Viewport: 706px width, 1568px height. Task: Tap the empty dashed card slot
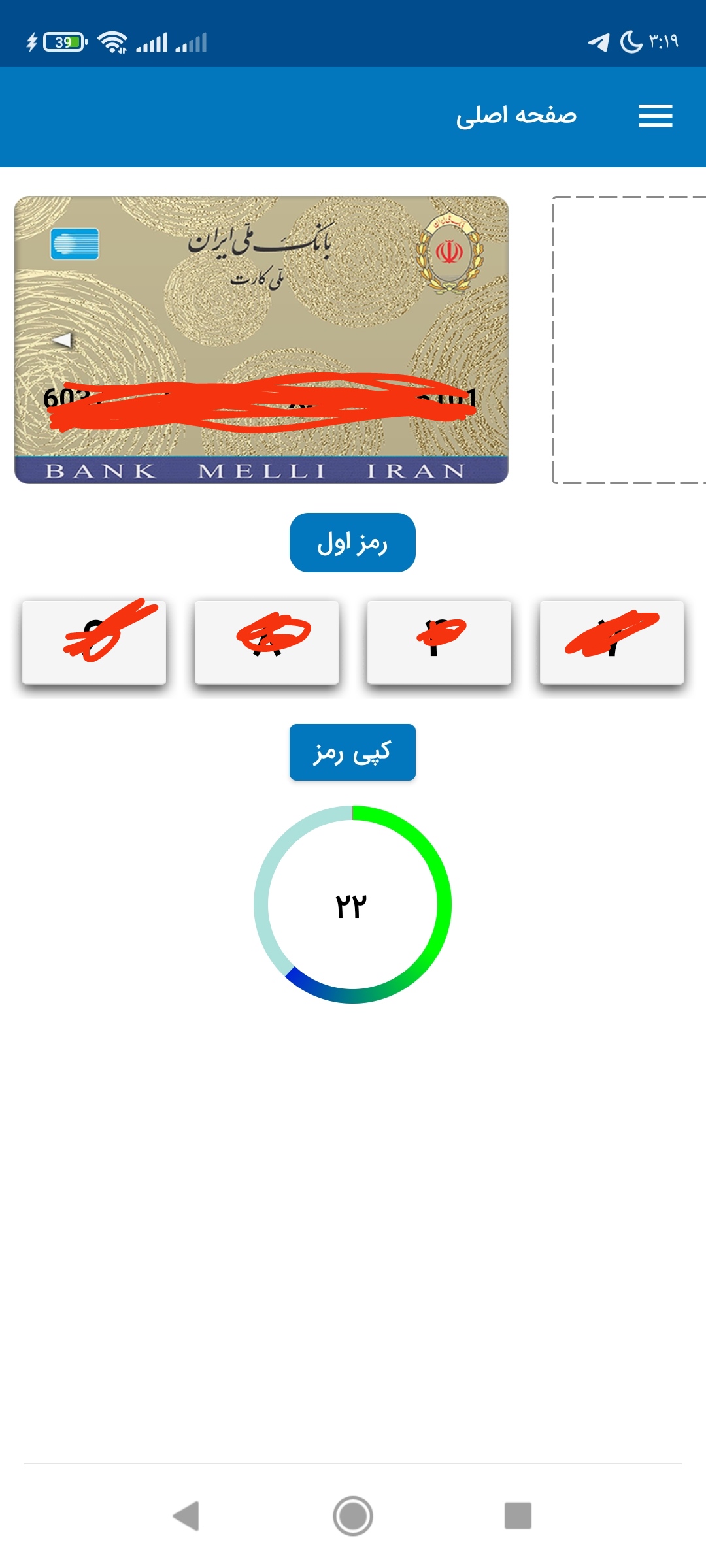[628, 340]
